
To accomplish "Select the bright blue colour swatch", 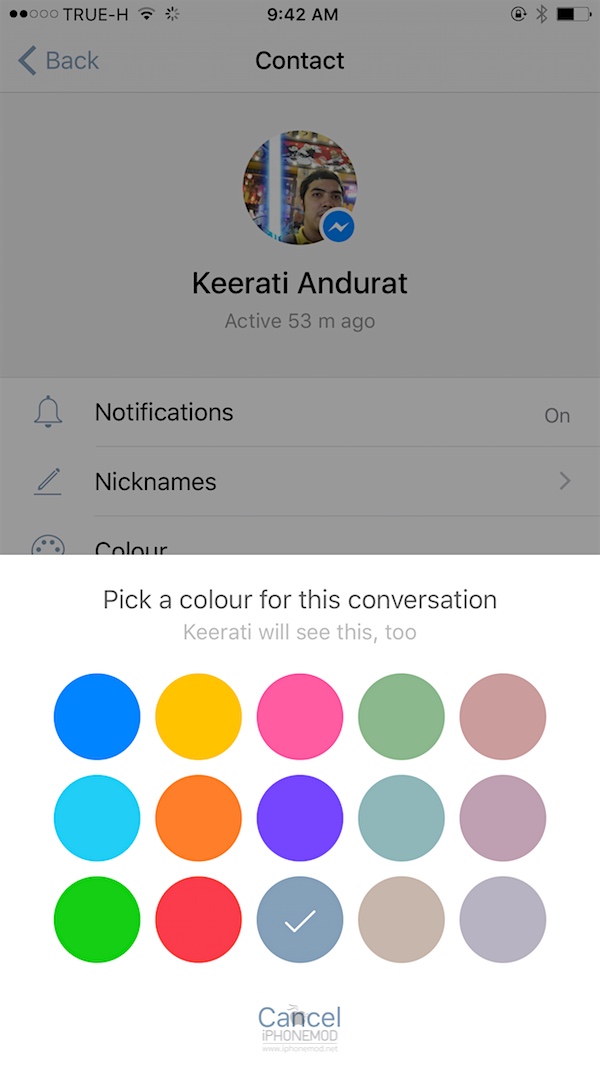I will tap(97, 717).
